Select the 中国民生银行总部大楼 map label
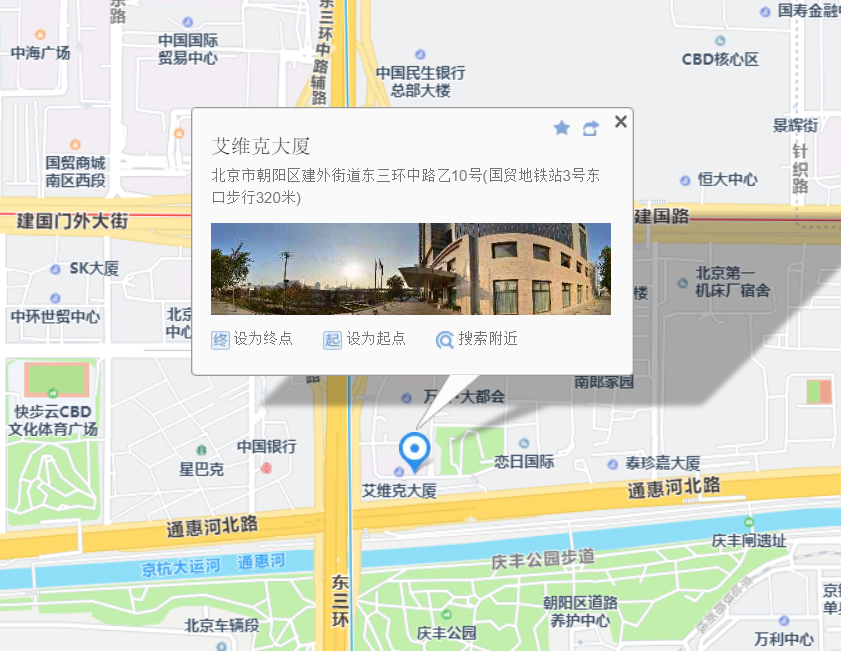Image resolution: width=841 pixels, height=651 pixels. [x=420, y=81]
